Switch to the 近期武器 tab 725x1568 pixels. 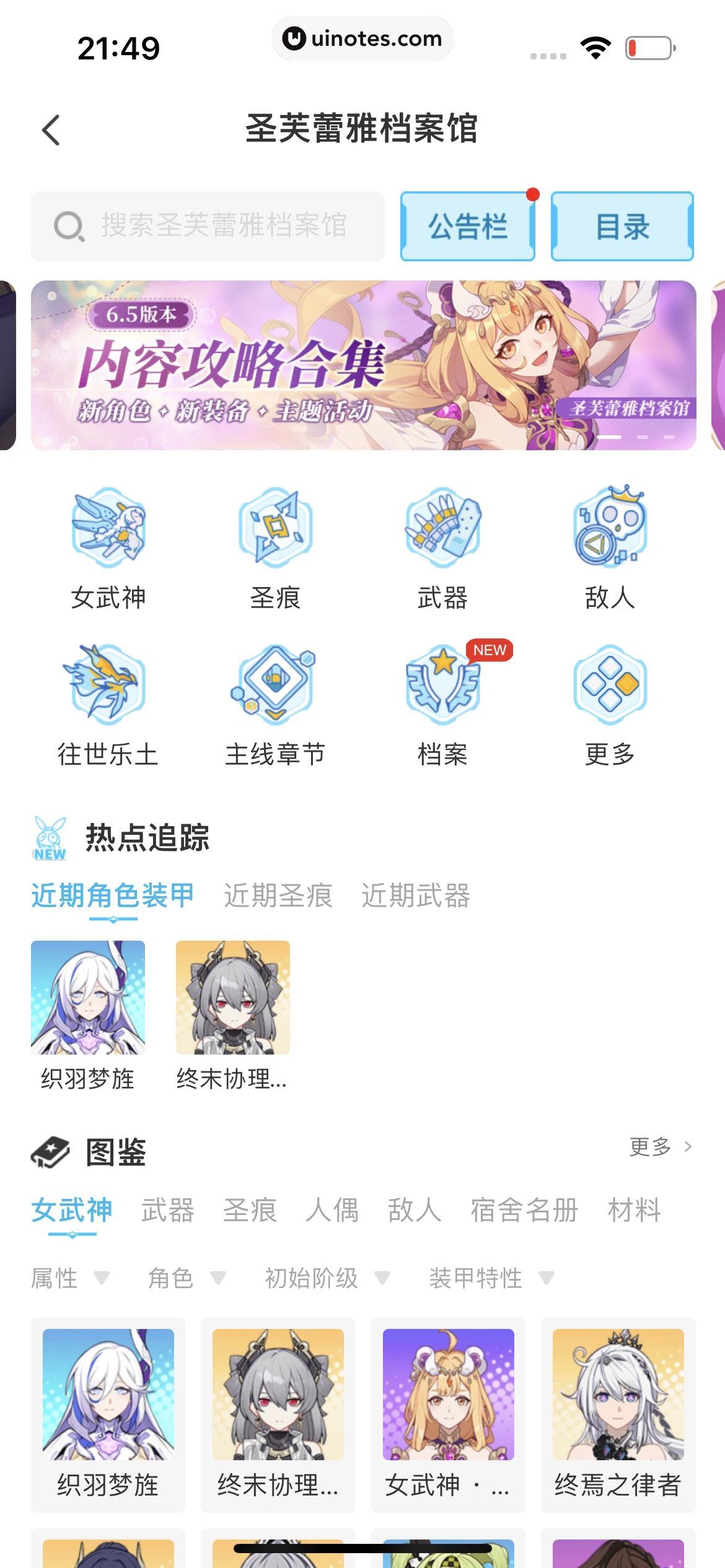[x=416, y=895]
